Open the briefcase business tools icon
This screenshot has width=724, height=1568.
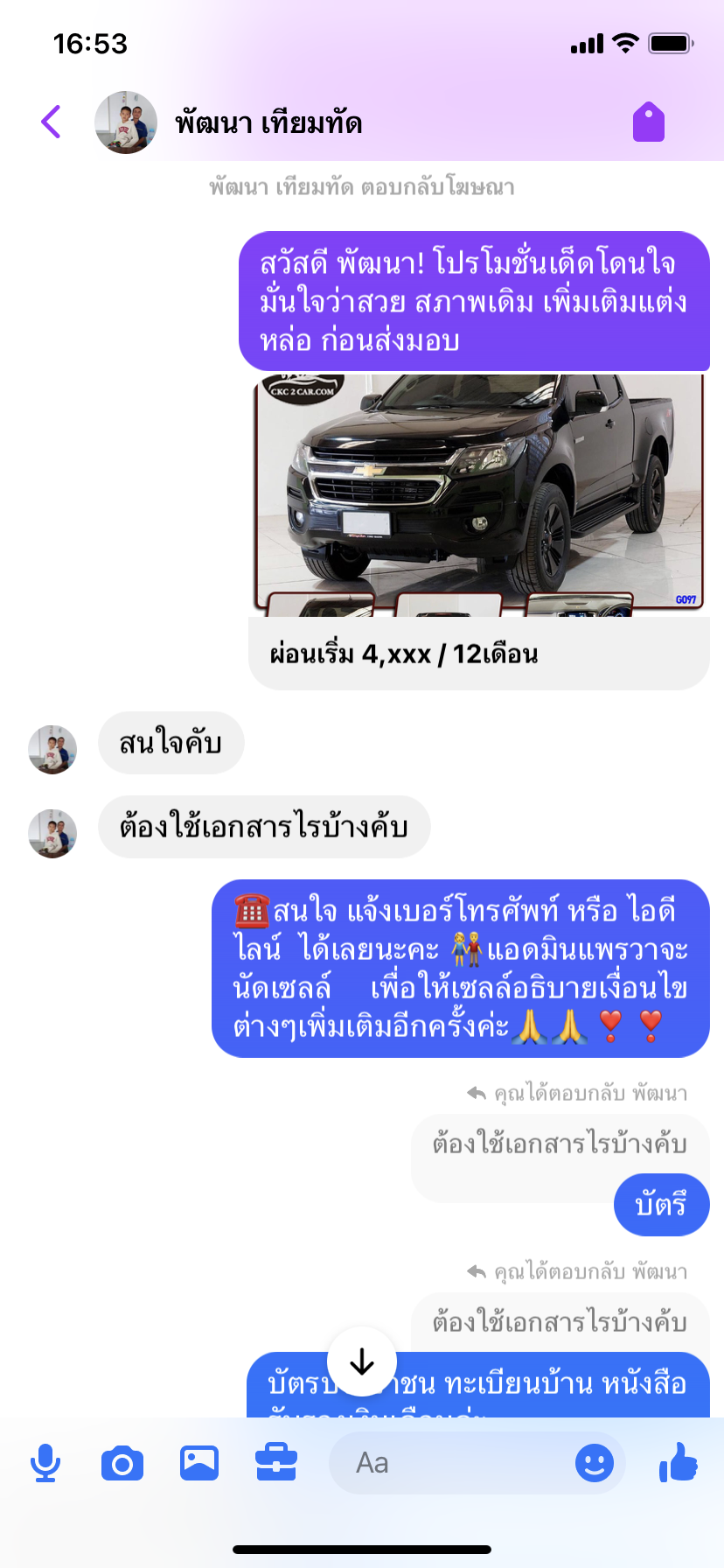(276, 1463)
